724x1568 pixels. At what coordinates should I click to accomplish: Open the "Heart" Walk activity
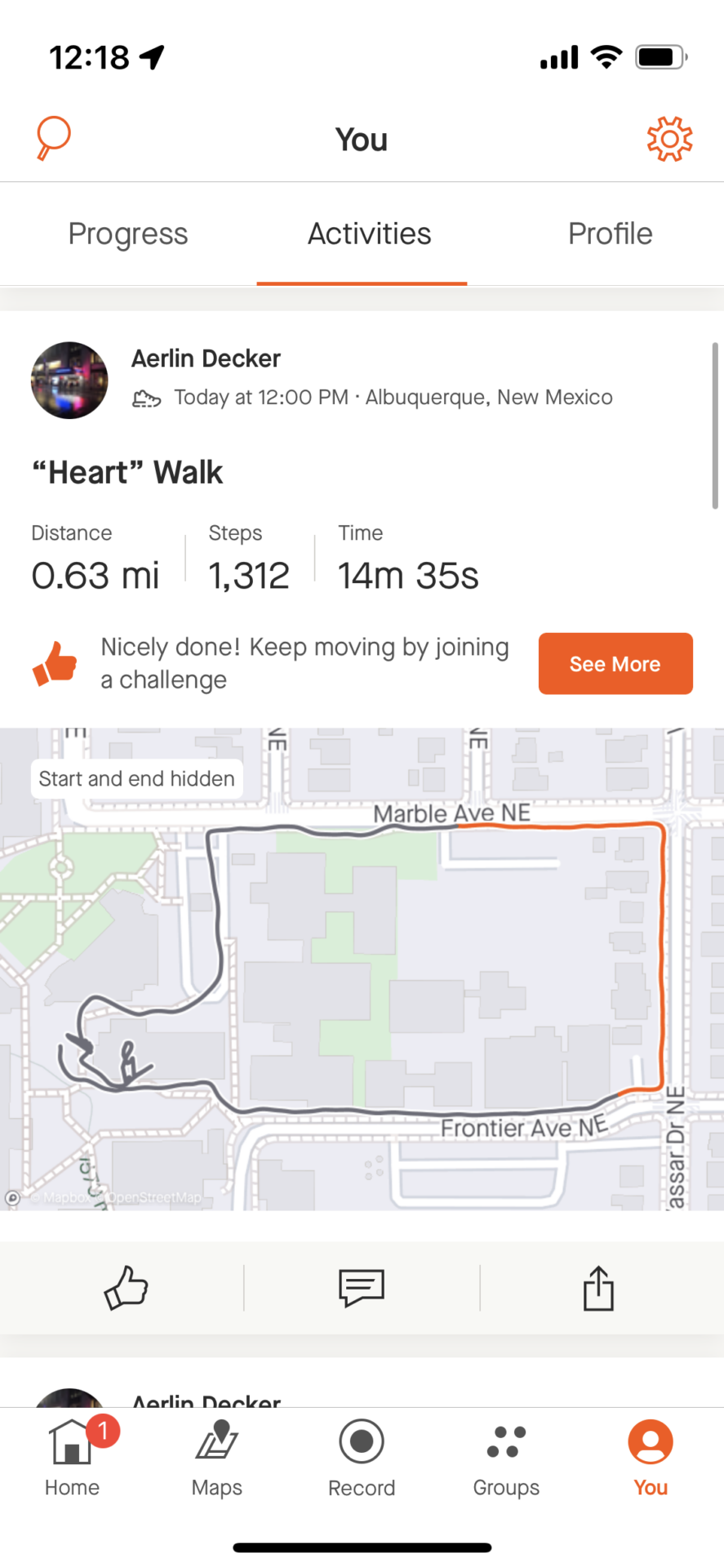(x=127, y=472)
